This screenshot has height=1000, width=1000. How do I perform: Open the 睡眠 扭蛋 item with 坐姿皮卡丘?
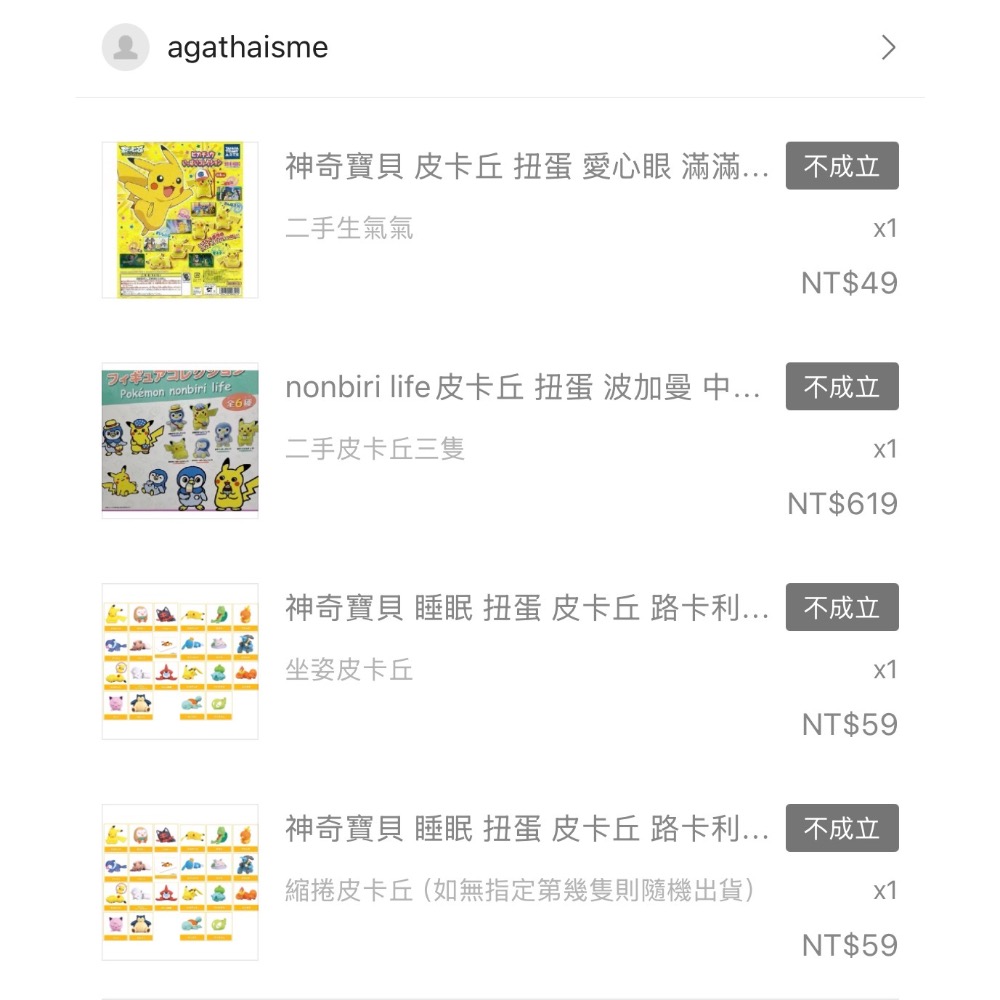point(526,609)
